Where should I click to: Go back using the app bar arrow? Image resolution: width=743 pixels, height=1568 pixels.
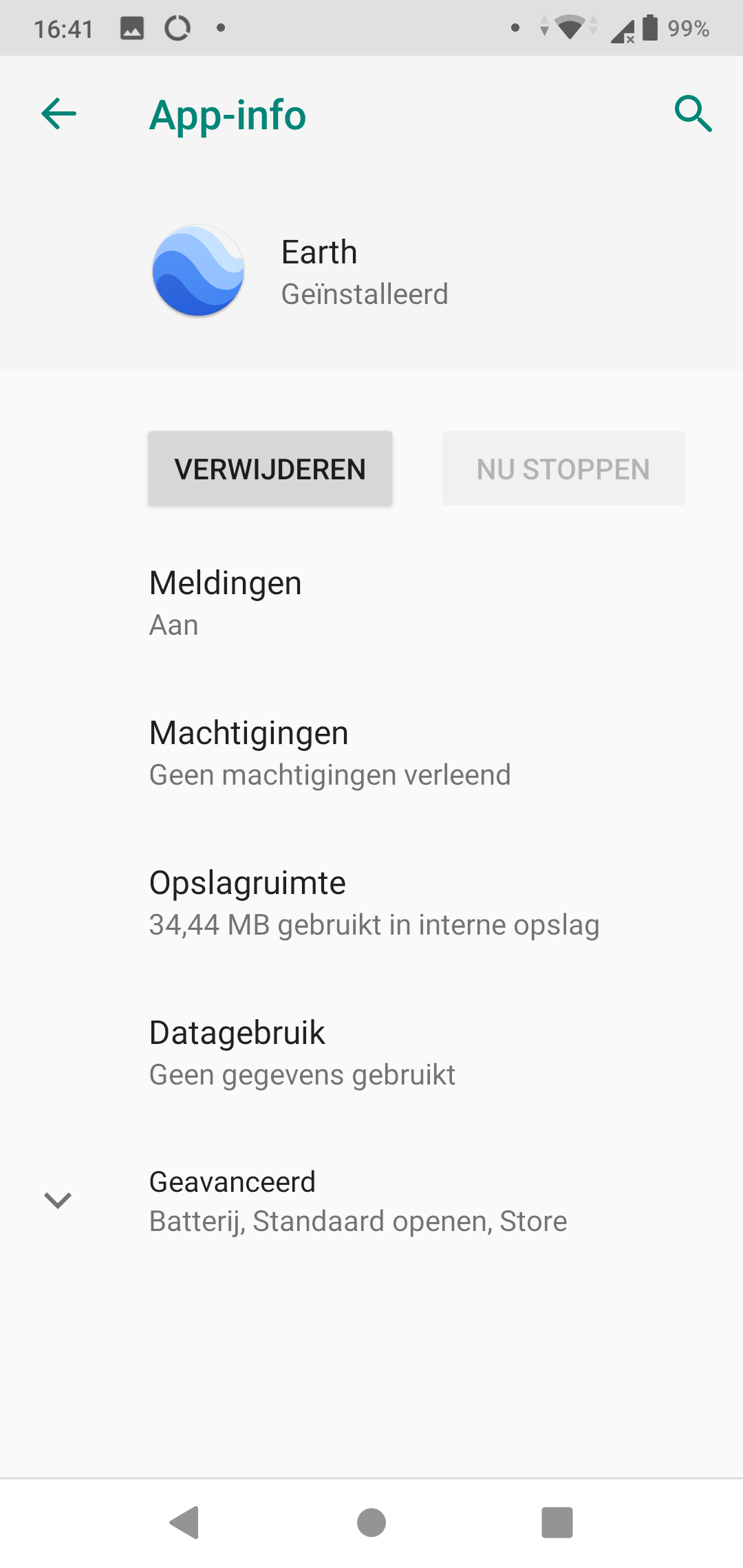[59, 113]
